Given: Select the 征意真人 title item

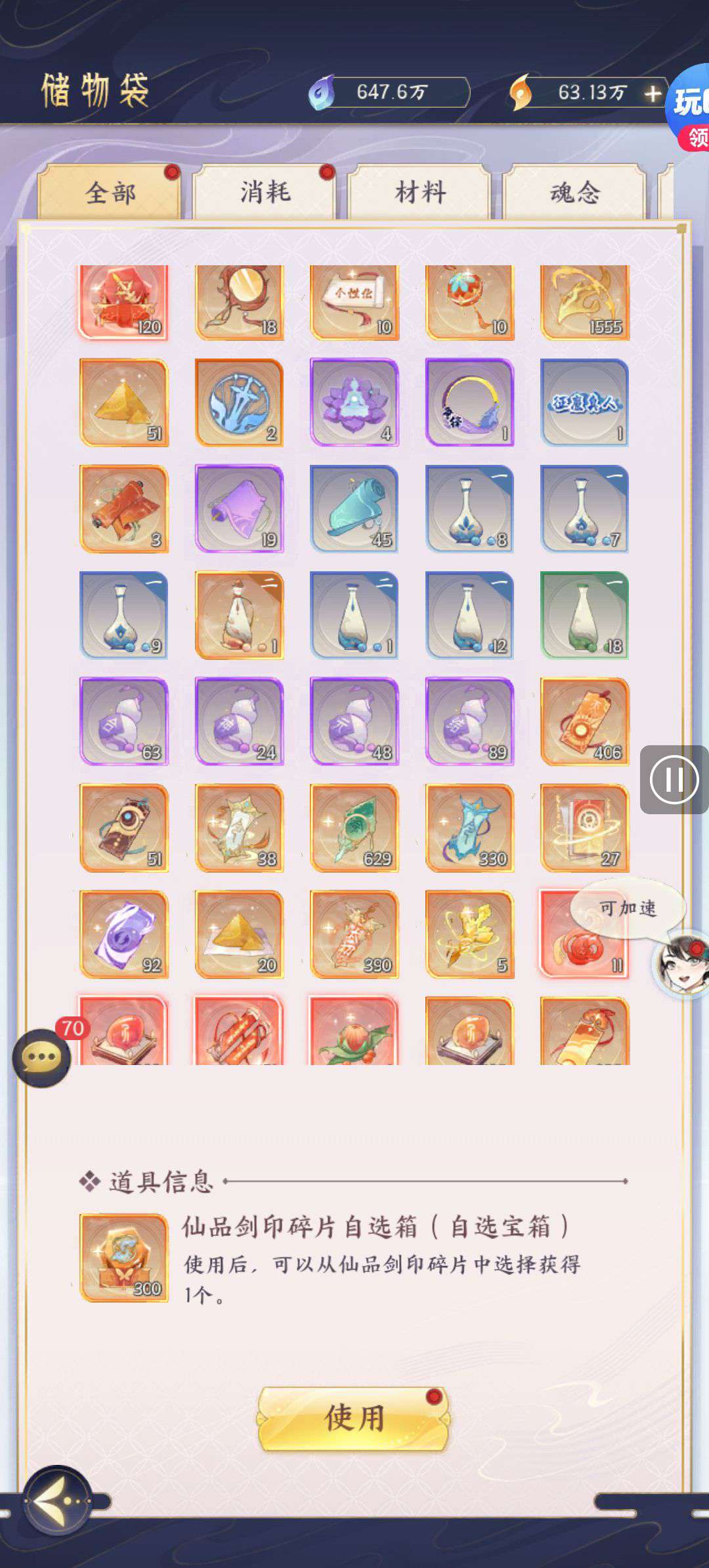Looking at the screenshot, I should coord(584,403).
